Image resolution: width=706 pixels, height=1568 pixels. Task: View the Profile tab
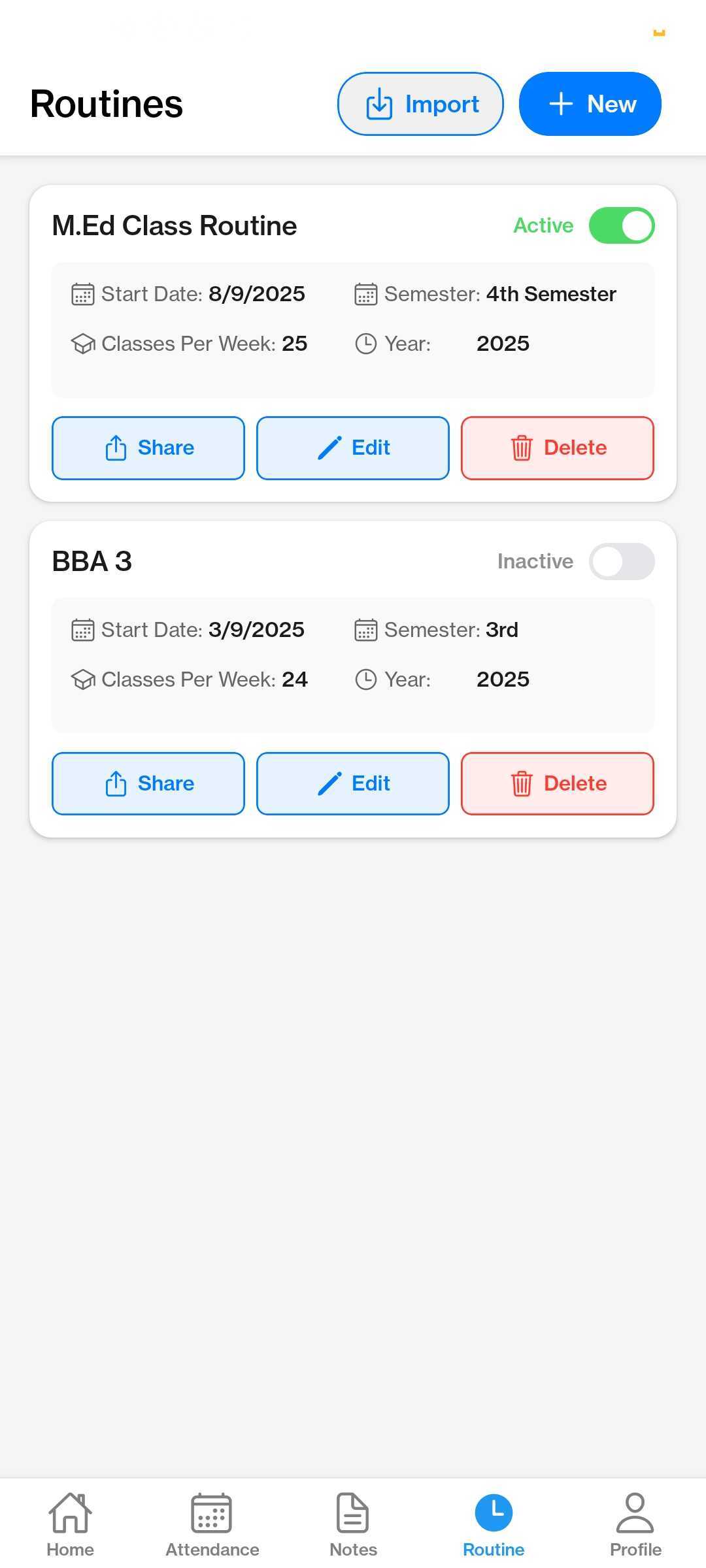[635, 1525]
